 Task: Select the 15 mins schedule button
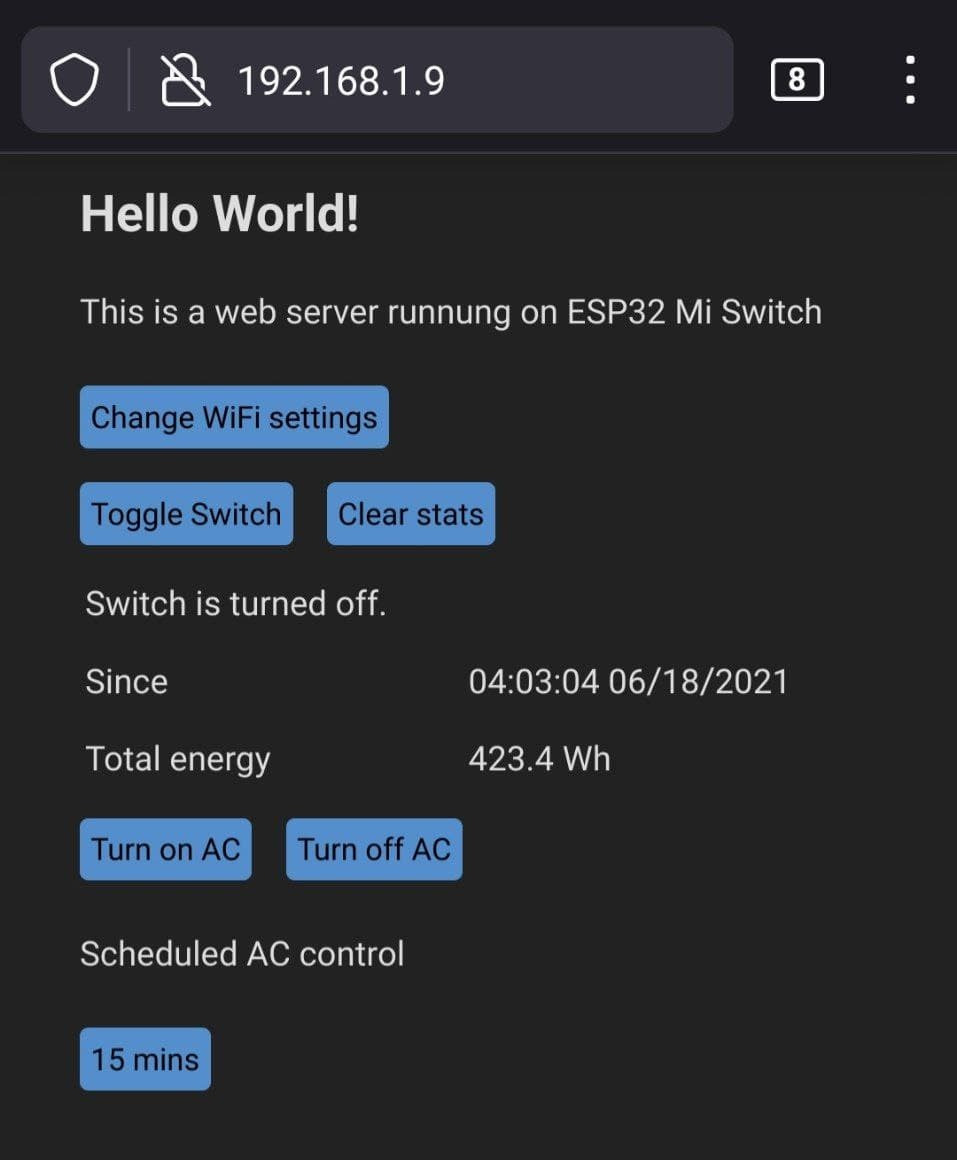[x=145, y=1059]
